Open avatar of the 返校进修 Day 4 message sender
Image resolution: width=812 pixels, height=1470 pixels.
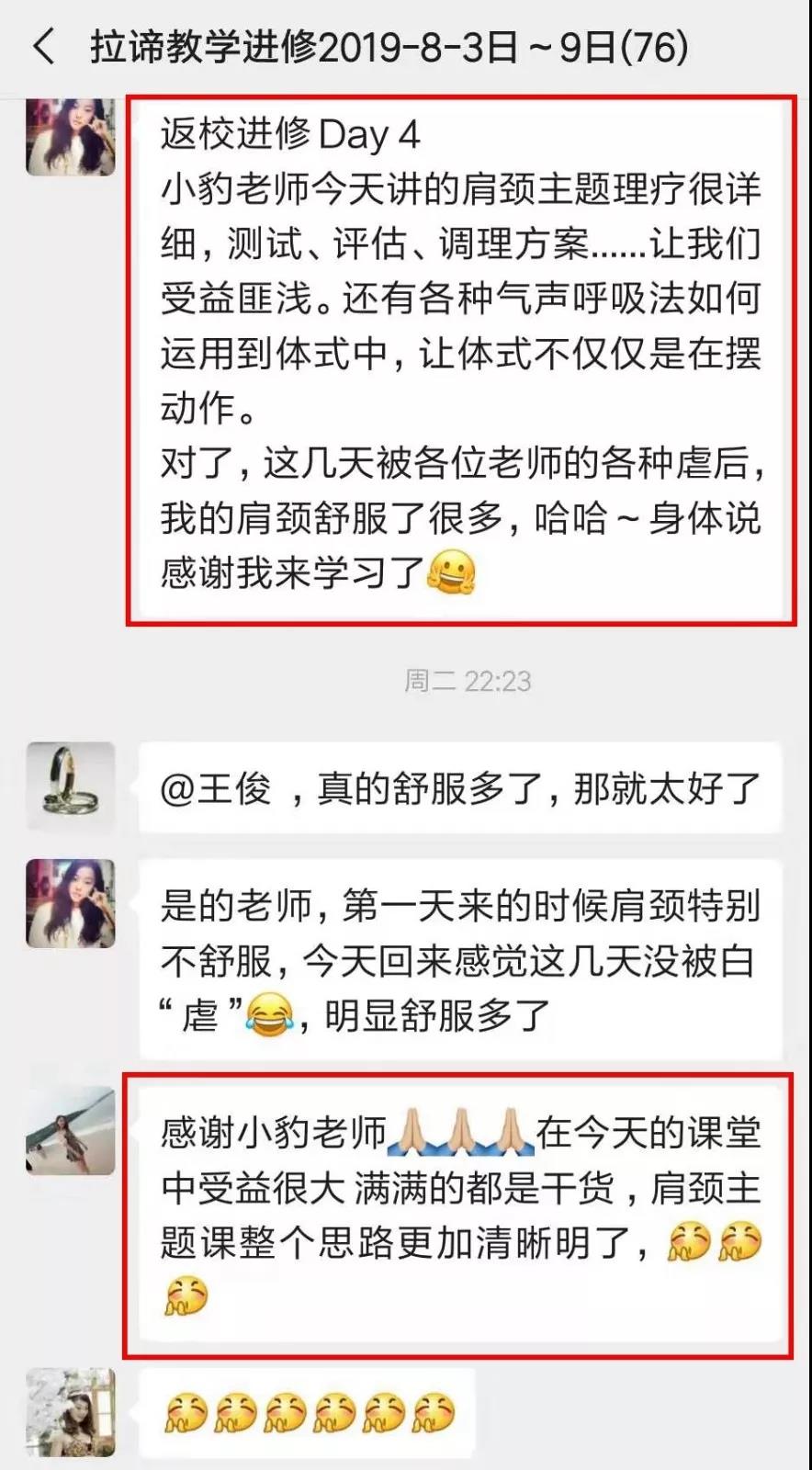point(71,136)
